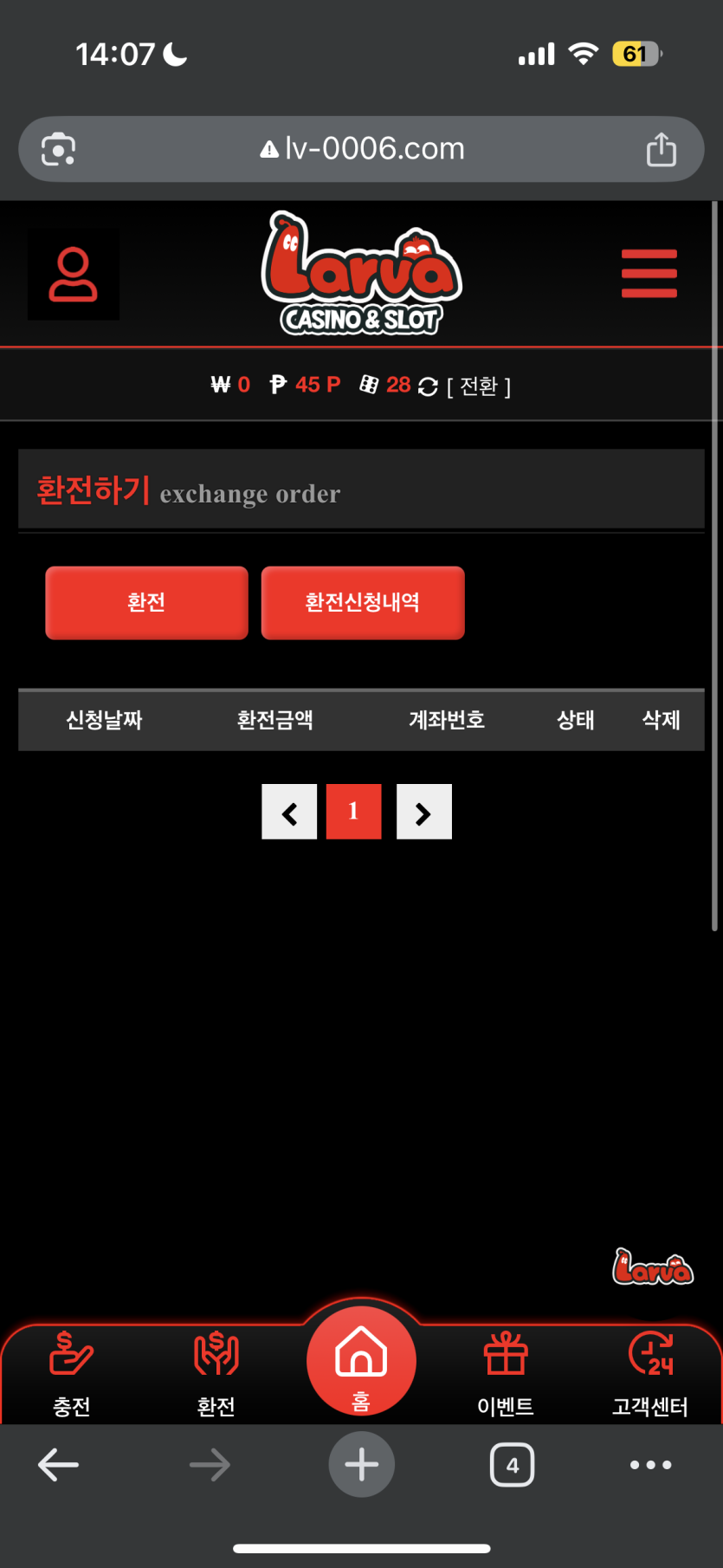
Task: Show the 4 open browser tabs
Action: point(512,1465)
